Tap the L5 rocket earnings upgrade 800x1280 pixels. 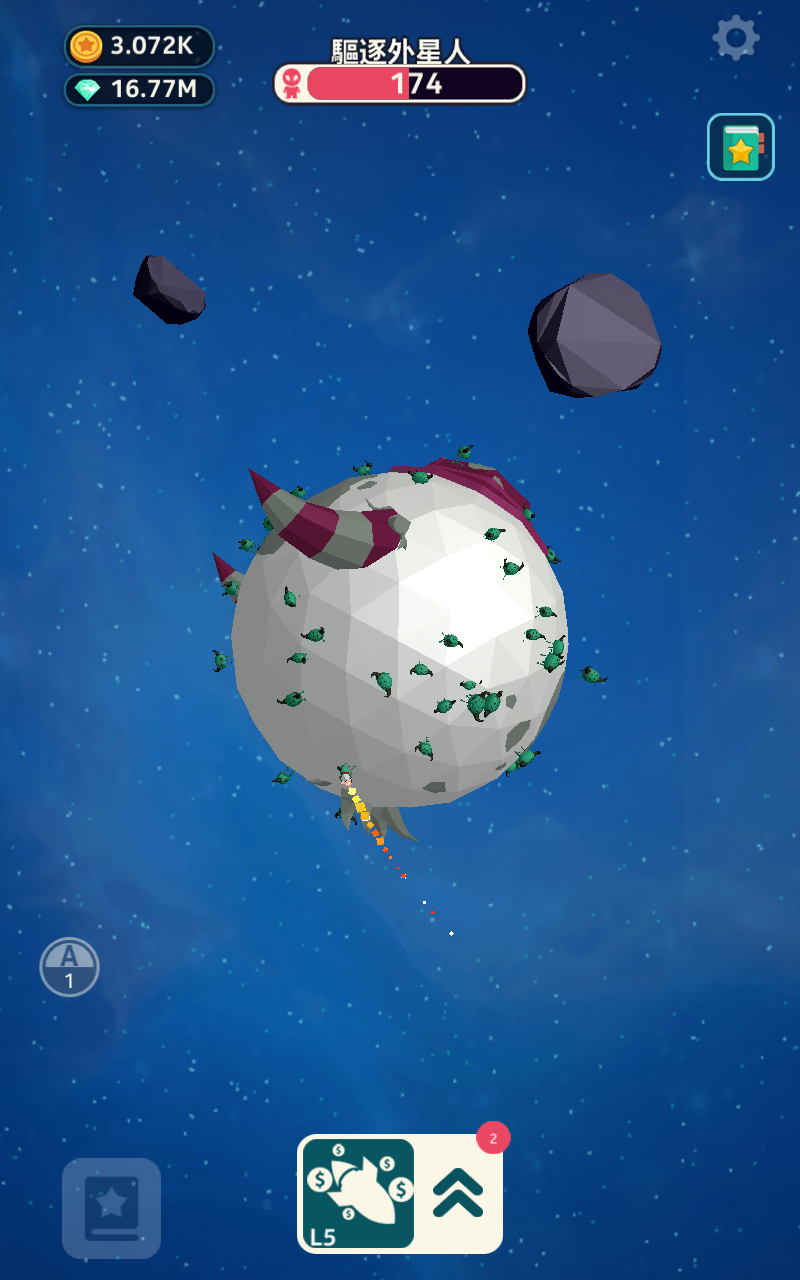(358, 1193)
